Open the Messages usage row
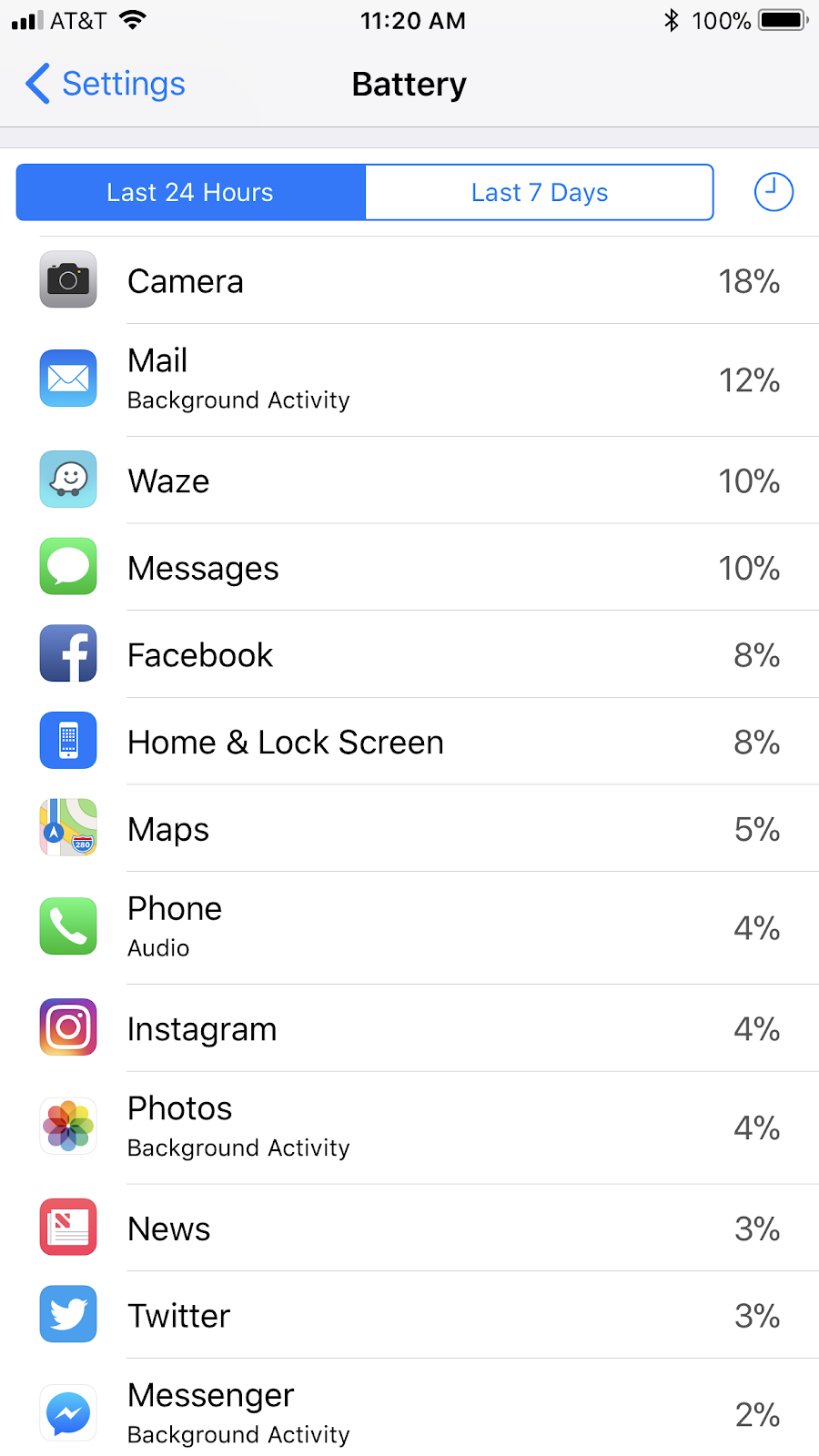 click(409, 568)
